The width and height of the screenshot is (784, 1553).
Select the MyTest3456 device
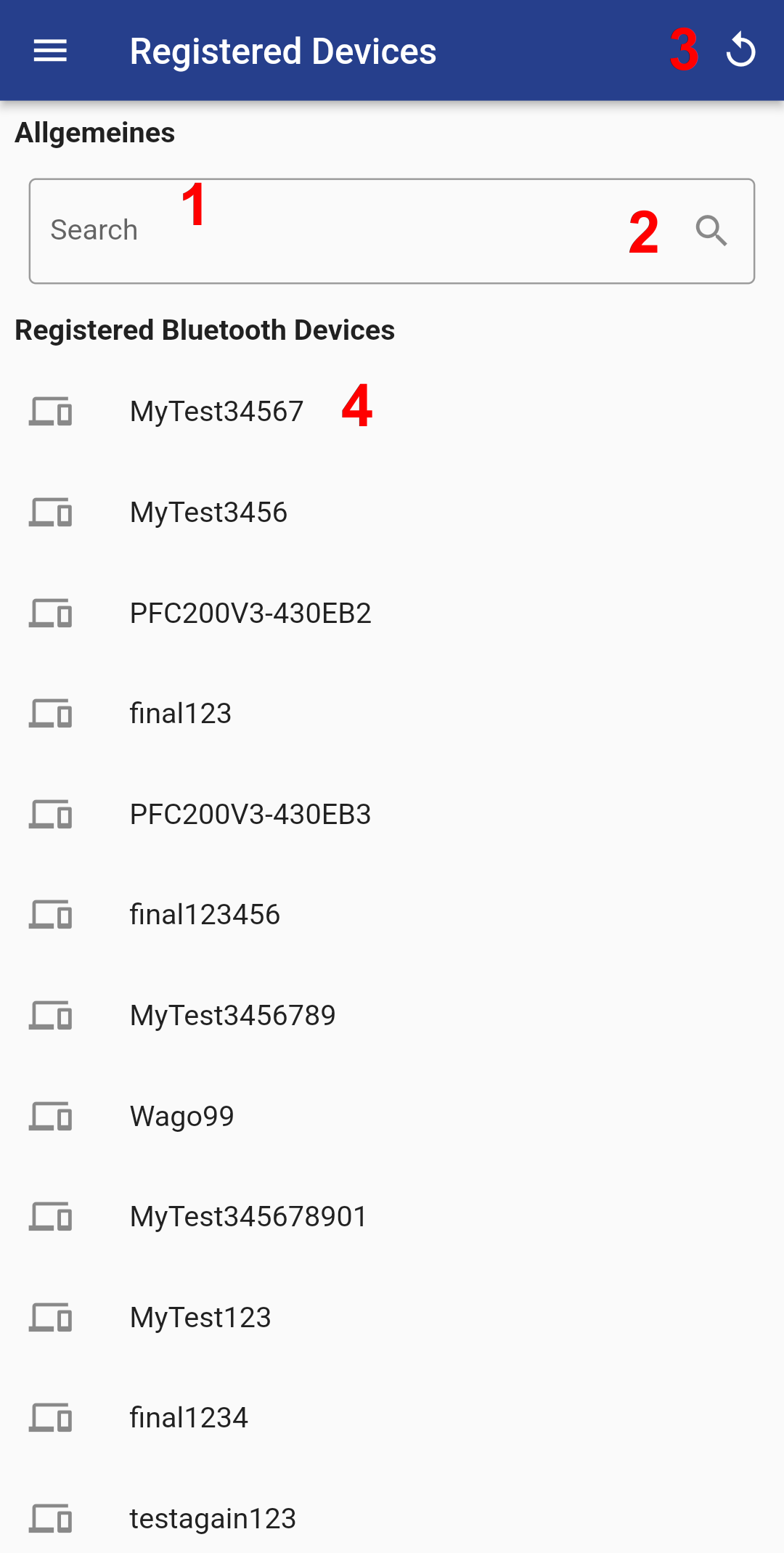[x=392, y=512]
